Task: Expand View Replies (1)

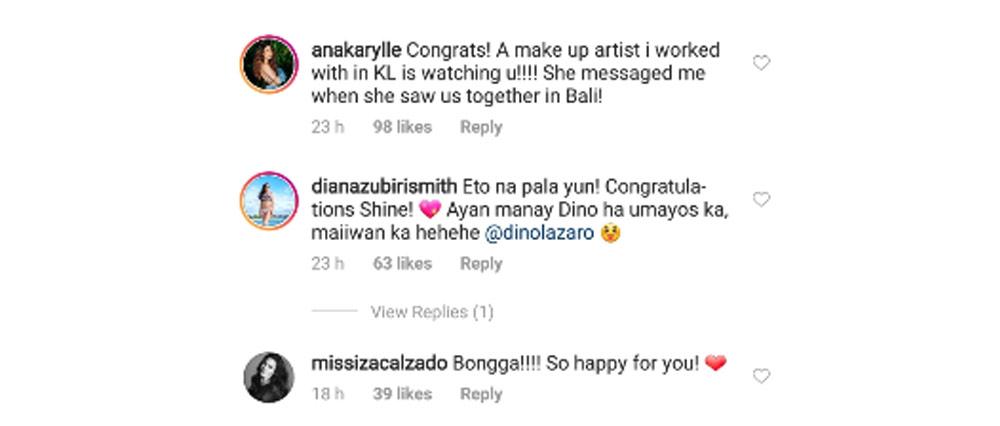Action: click(432, 312)
